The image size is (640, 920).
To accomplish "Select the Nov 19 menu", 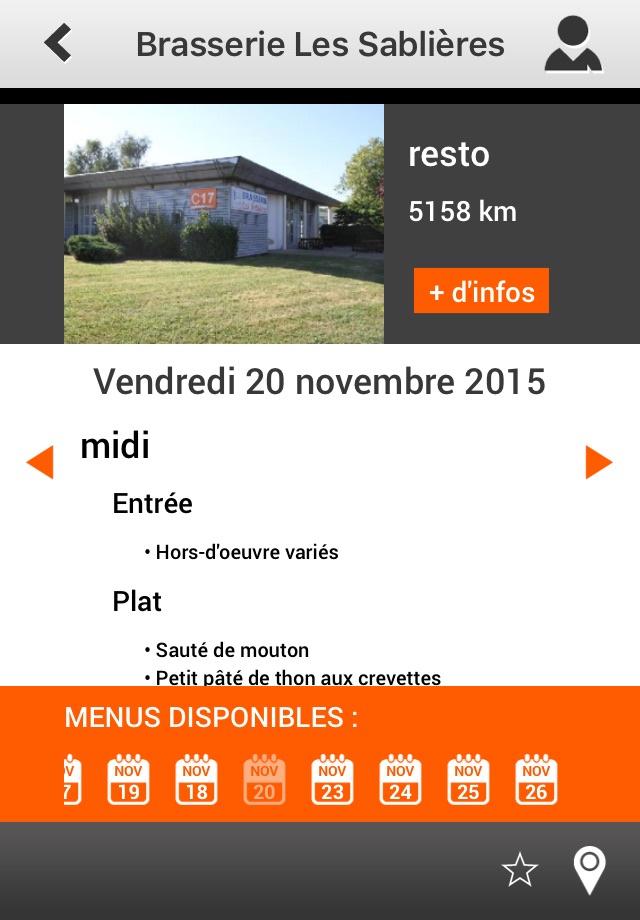I will (x=128, y=780).
